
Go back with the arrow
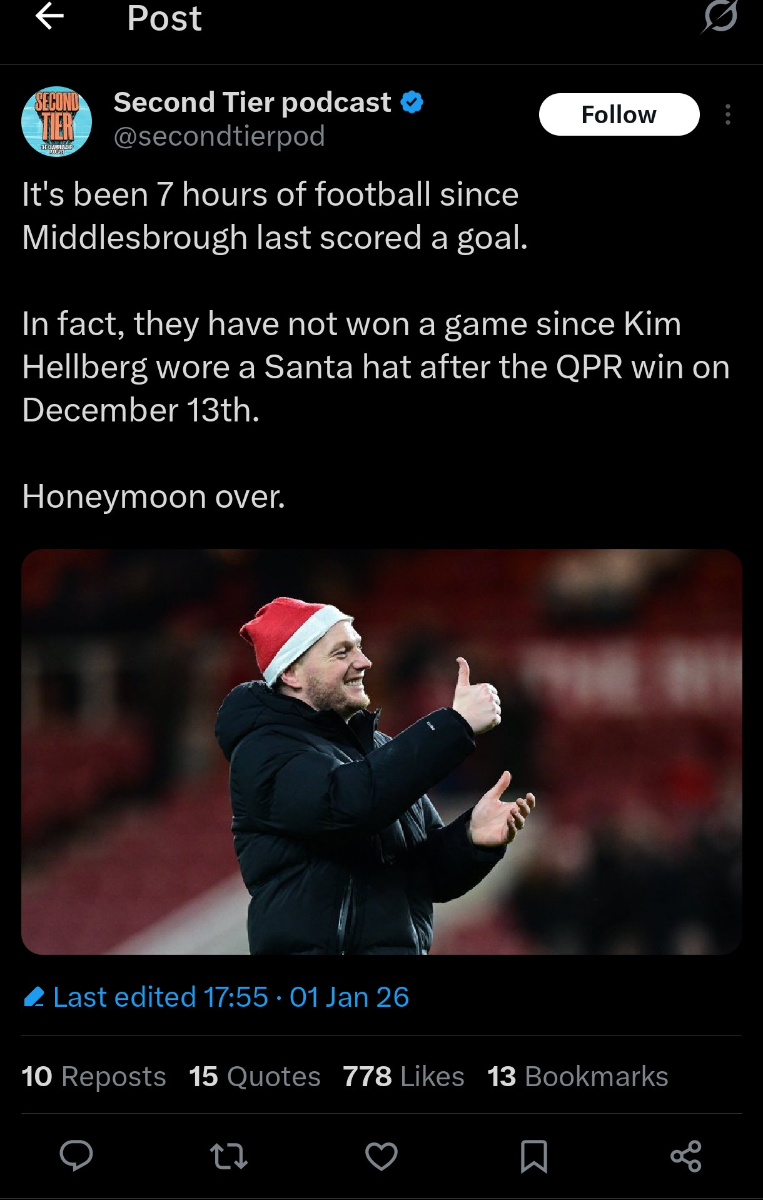point(50,18)
